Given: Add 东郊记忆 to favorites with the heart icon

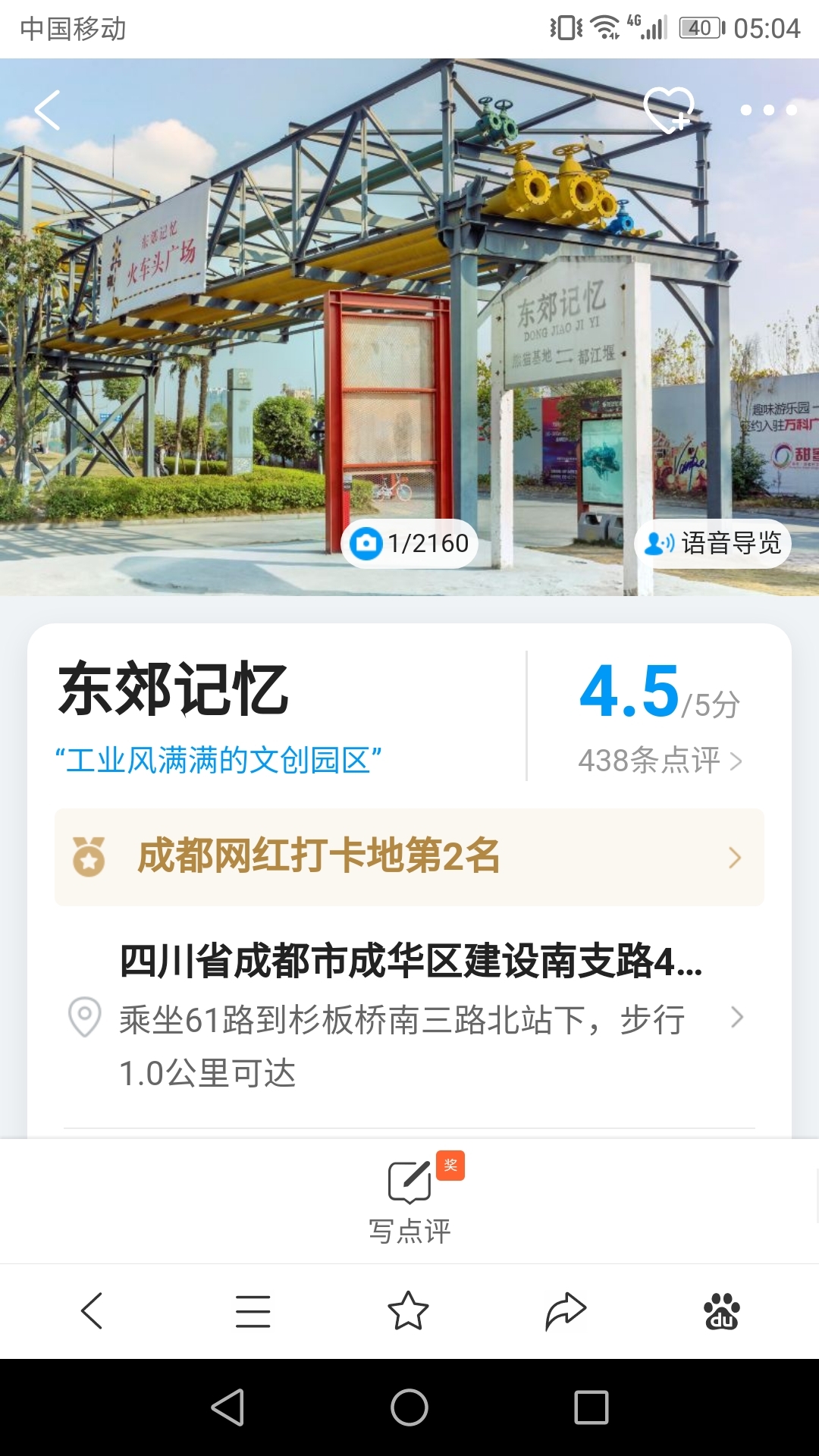Looking at the screenshot, I should pyautogui.click(x=669, y=110).
